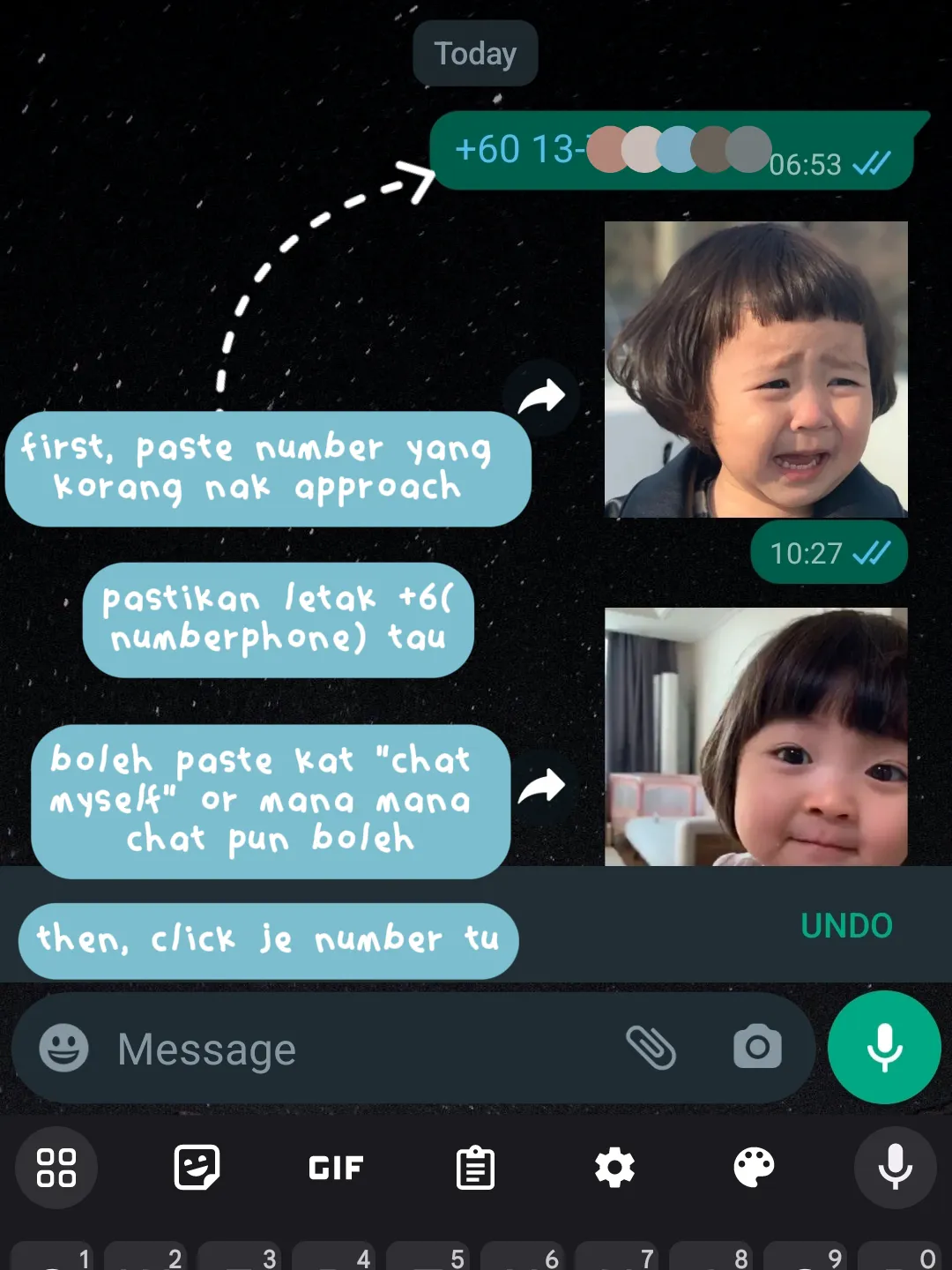Open the keyboard four-squares menu
The width and height of the screenshot is (952, 1270).
pyautogui.click(x=56, y=1168)
